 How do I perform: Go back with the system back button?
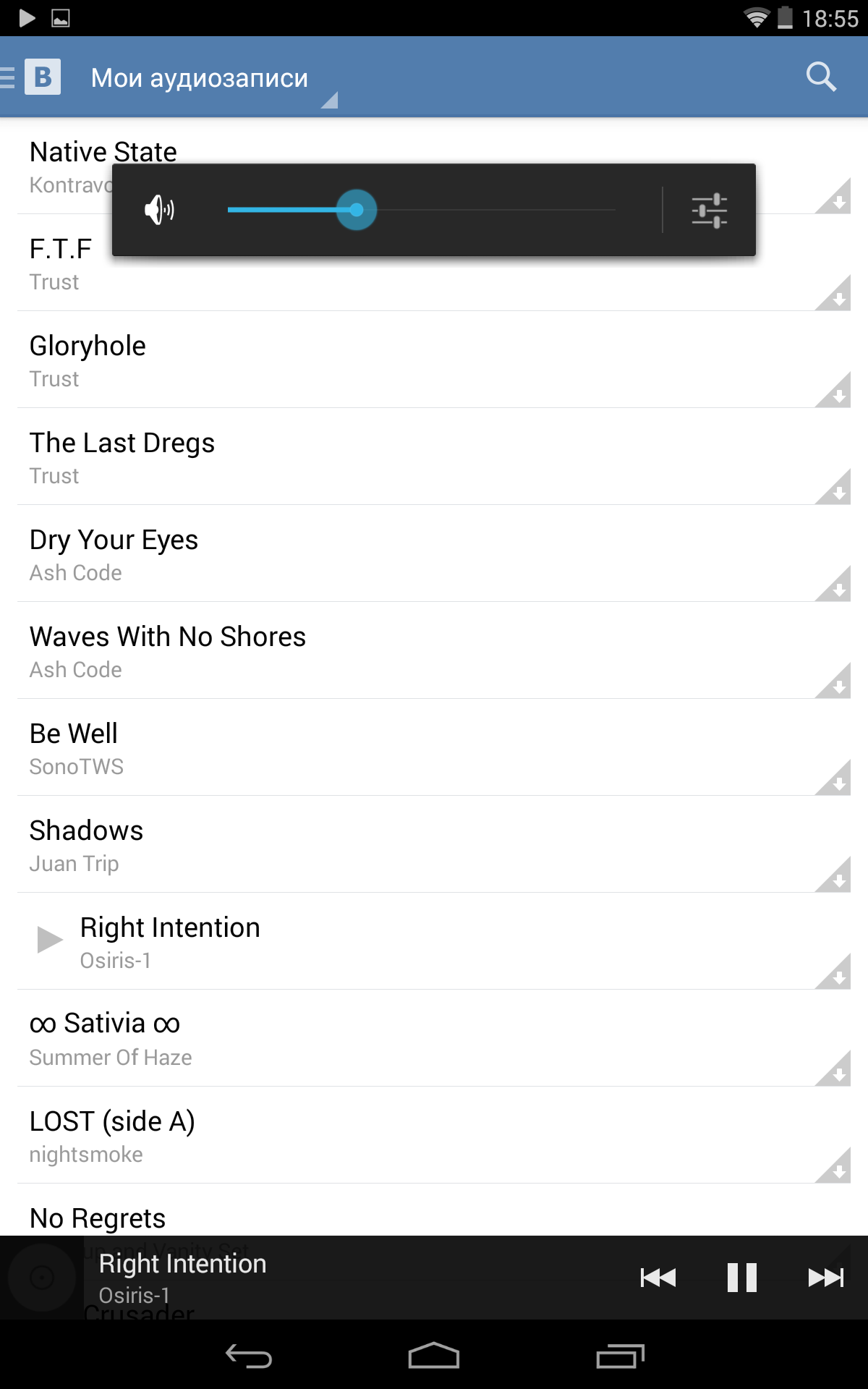click(x=249, y=1356)
